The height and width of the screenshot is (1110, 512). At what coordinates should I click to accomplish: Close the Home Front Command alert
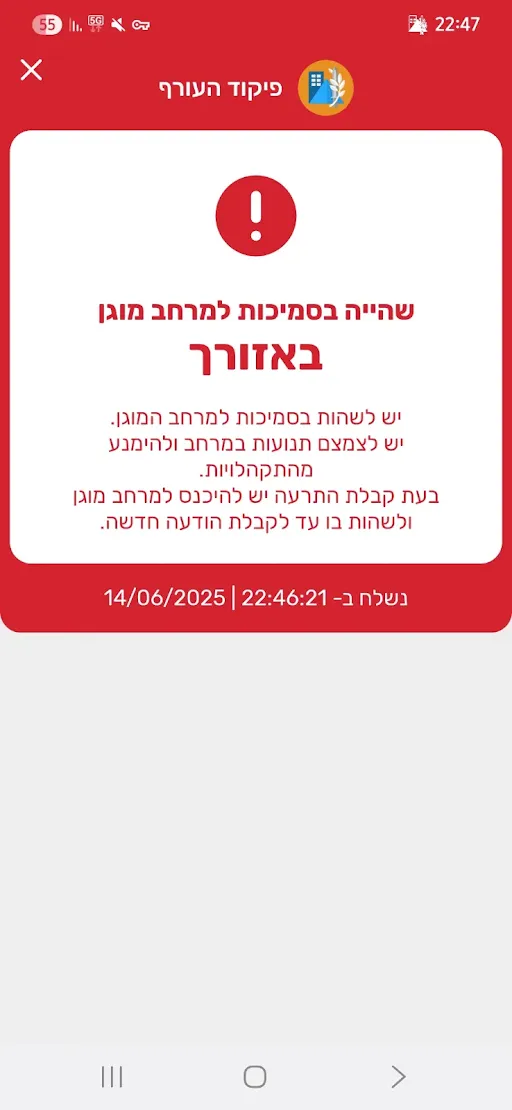coord(31,70)
